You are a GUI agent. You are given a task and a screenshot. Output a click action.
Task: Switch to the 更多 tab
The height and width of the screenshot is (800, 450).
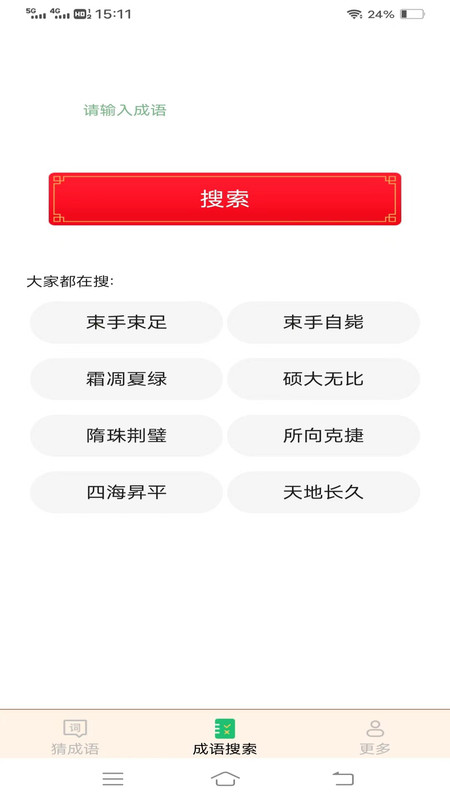click(x=375, y=736)
